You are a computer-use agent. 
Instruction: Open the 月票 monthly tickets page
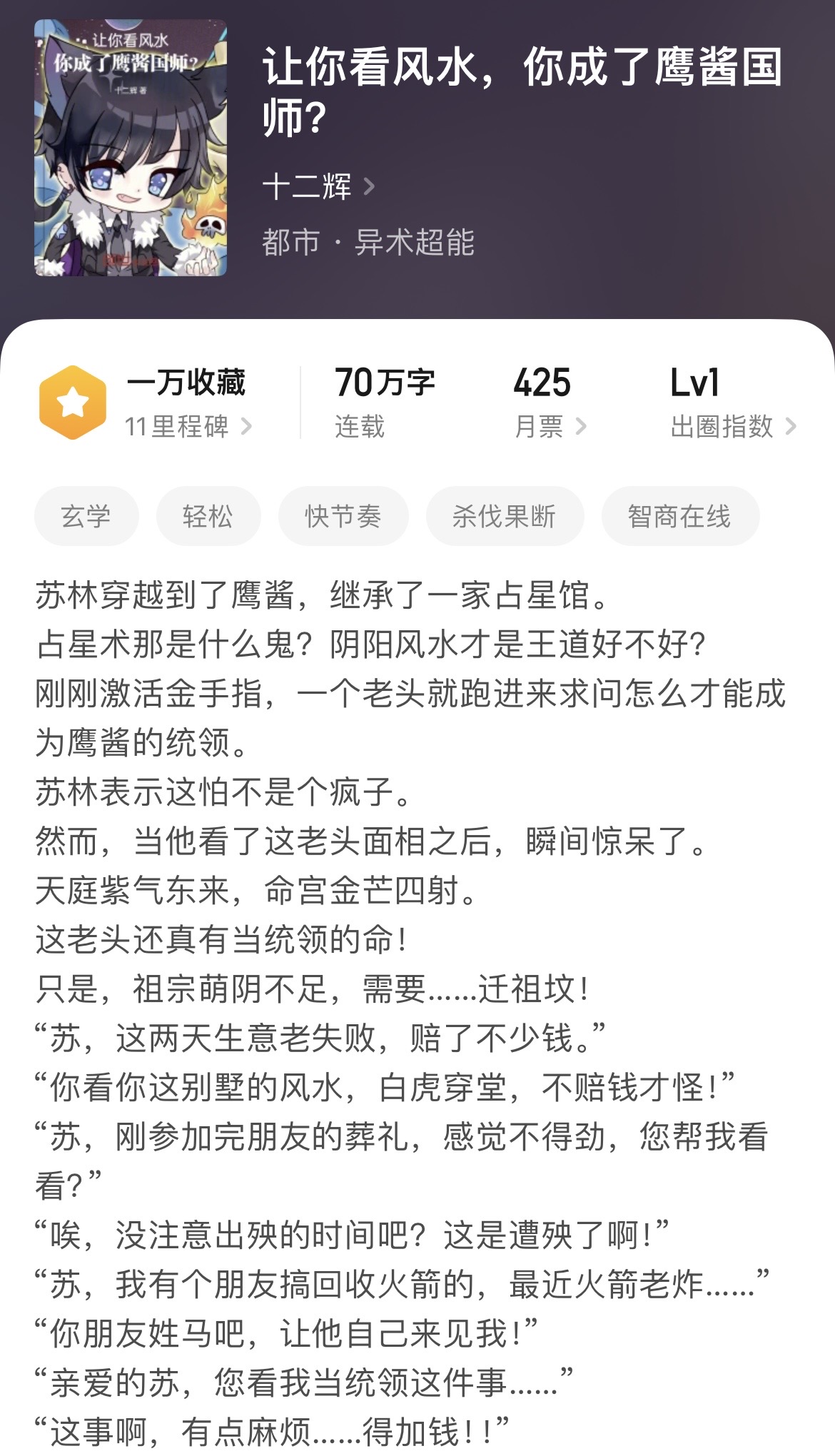click(550, 427)
